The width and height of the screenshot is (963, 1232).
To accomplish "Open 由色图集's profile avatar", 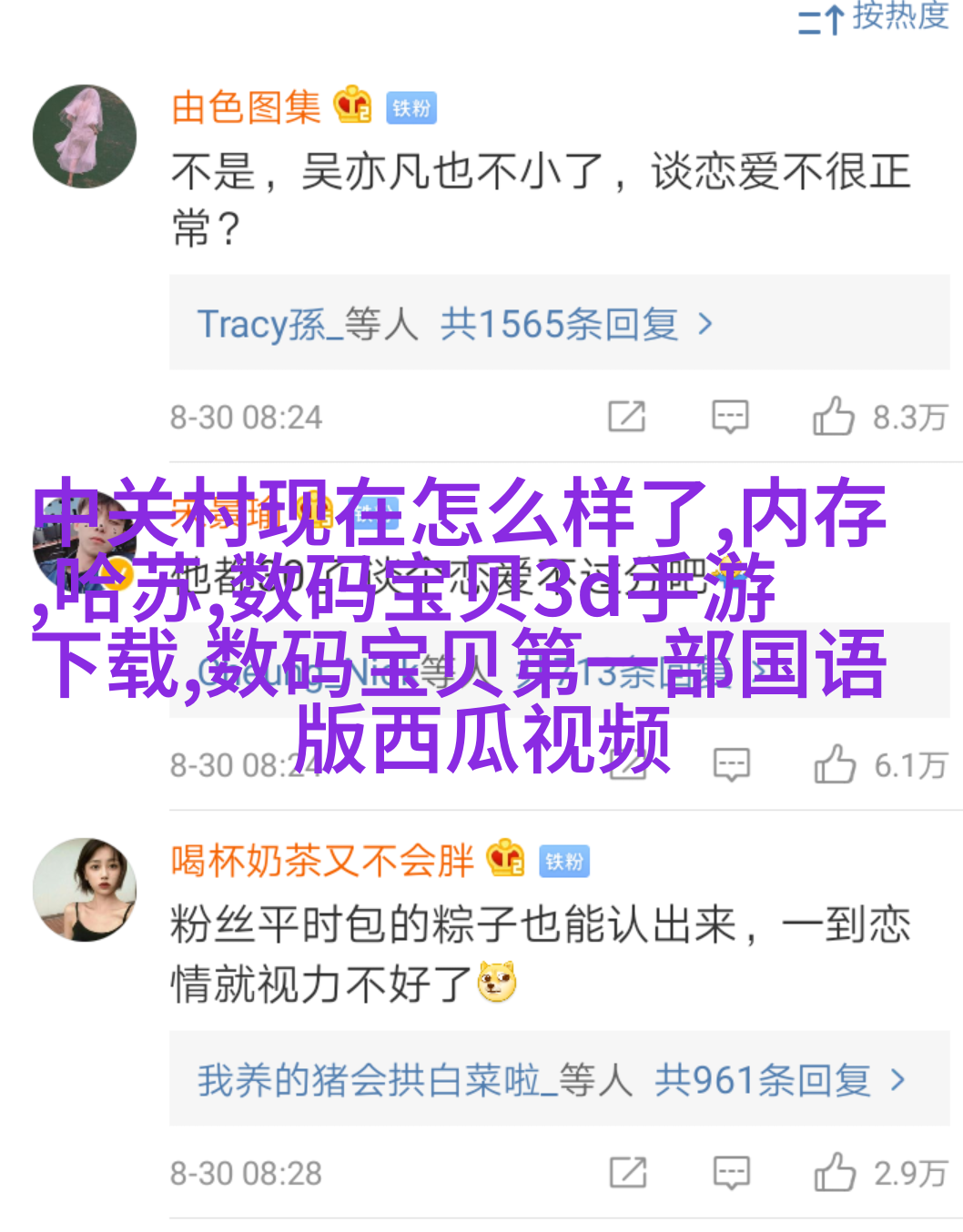I will [x=85, y=136].
